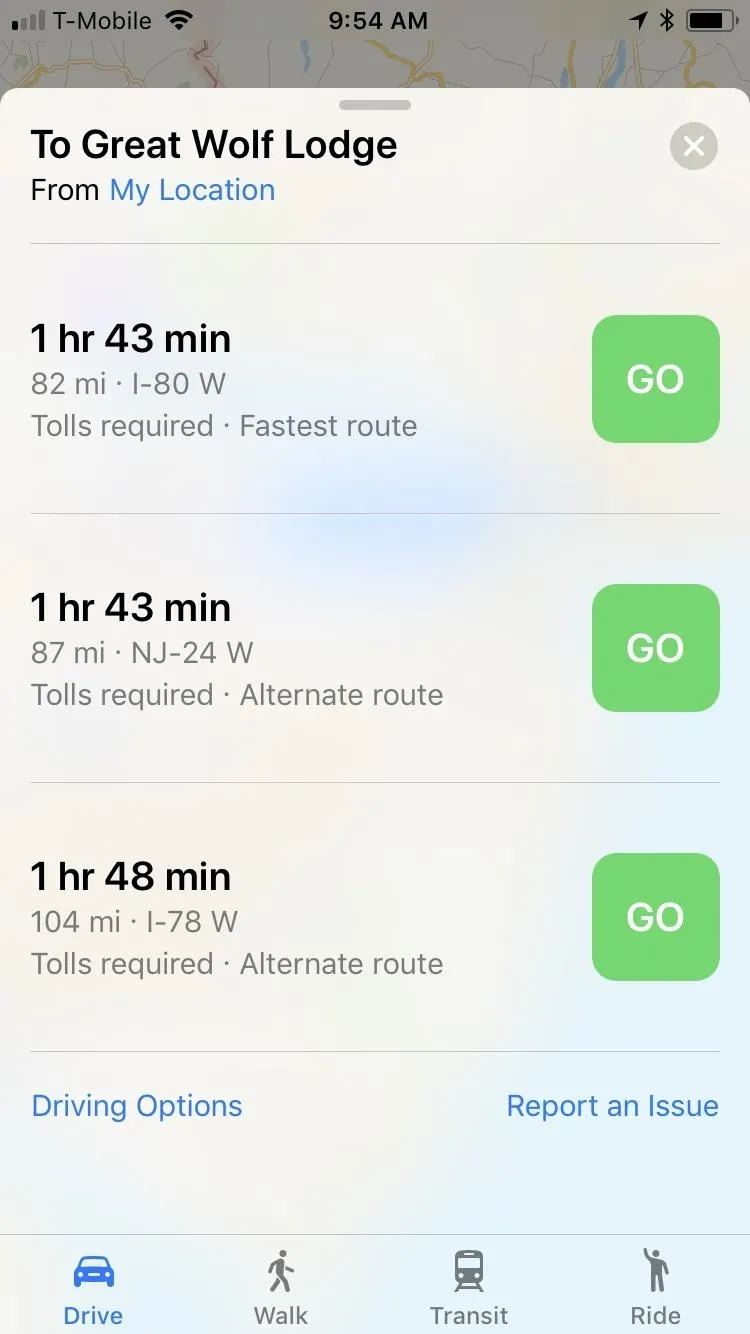750x1334 pixels.
Task: Switch to the Transit tab
Action: (x=469, y=1287)
